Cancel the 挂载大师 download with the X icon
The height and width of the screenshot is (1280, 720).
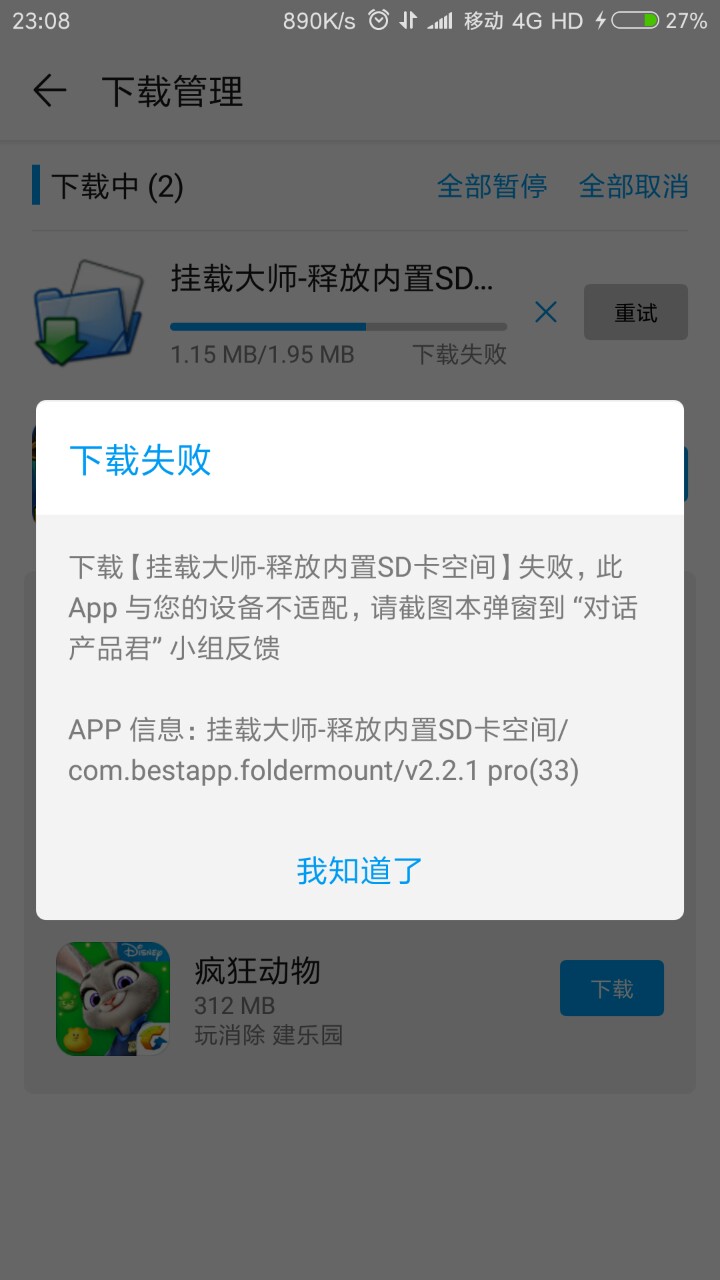[546, 313]
